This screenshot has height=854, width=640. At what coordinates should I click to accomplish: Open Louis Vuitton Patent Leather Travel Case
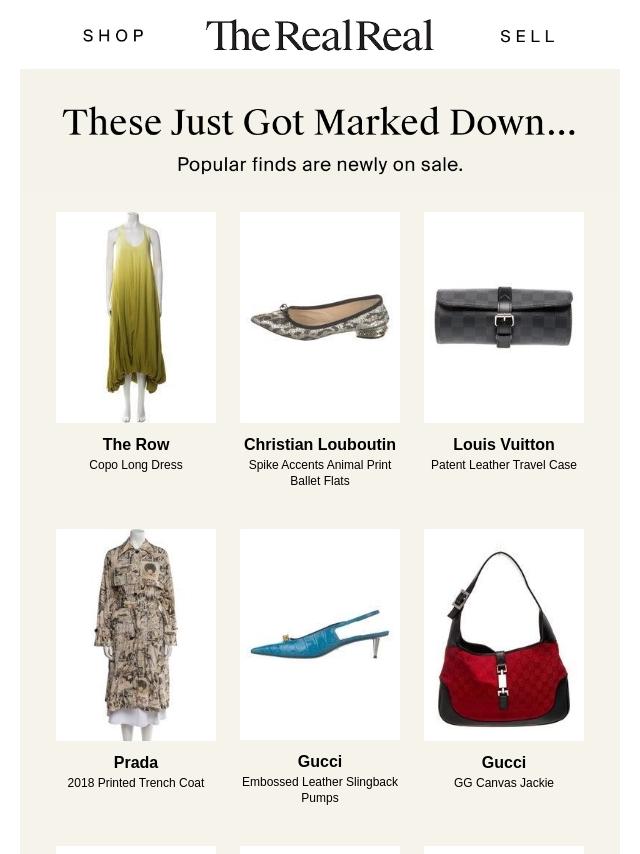coord(504,317)
